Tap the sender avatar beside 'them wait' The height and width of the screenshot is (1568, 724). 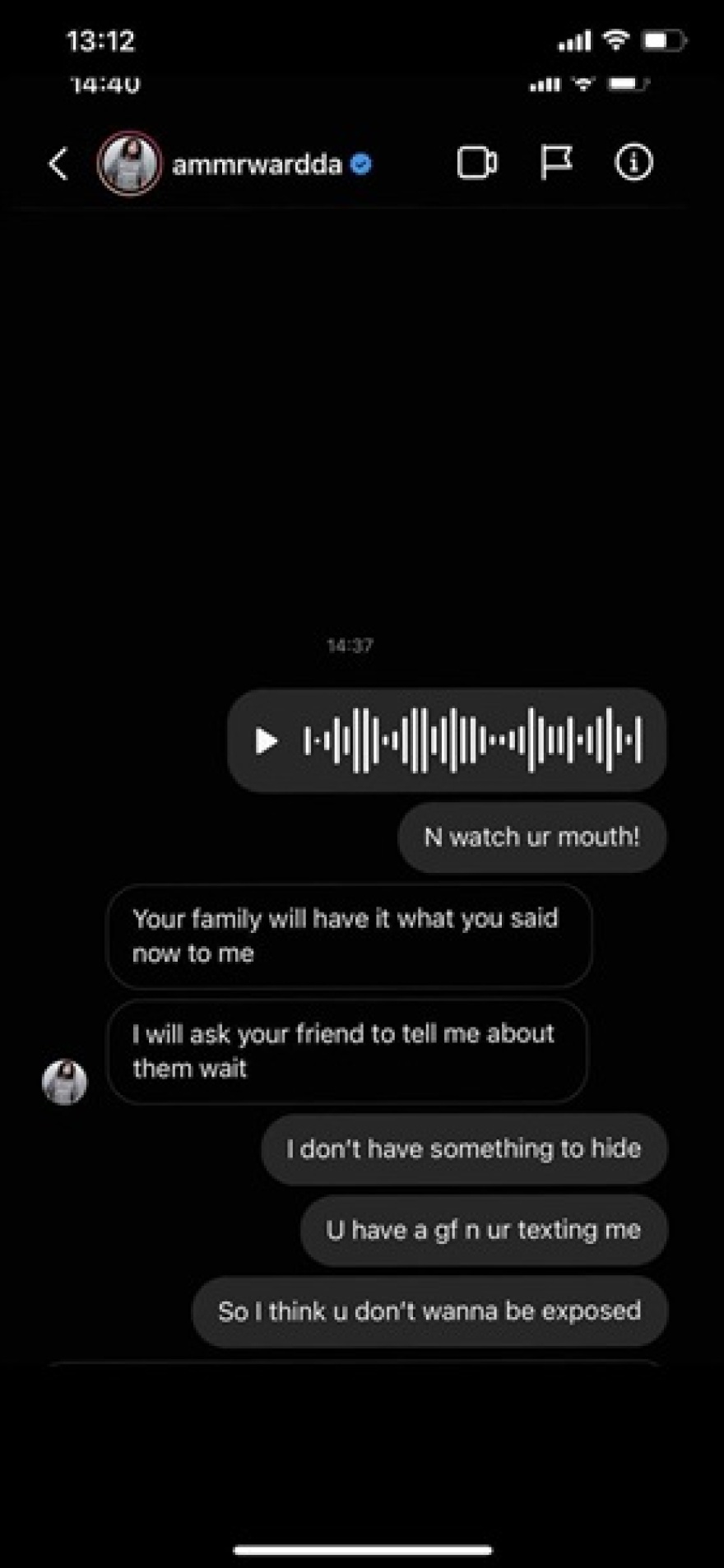point(64,1082)
